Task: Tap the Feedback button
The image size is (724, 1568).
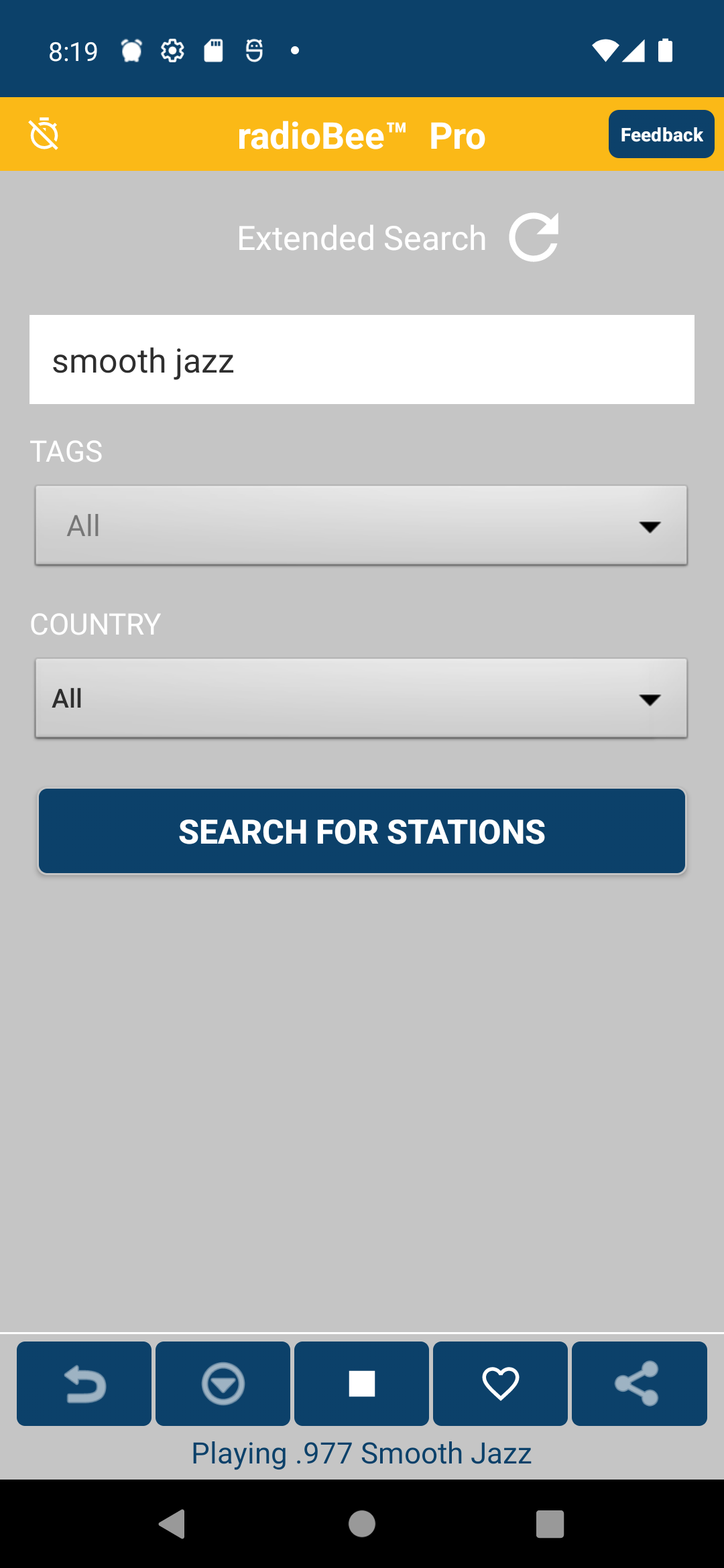Action: [660, 134]
